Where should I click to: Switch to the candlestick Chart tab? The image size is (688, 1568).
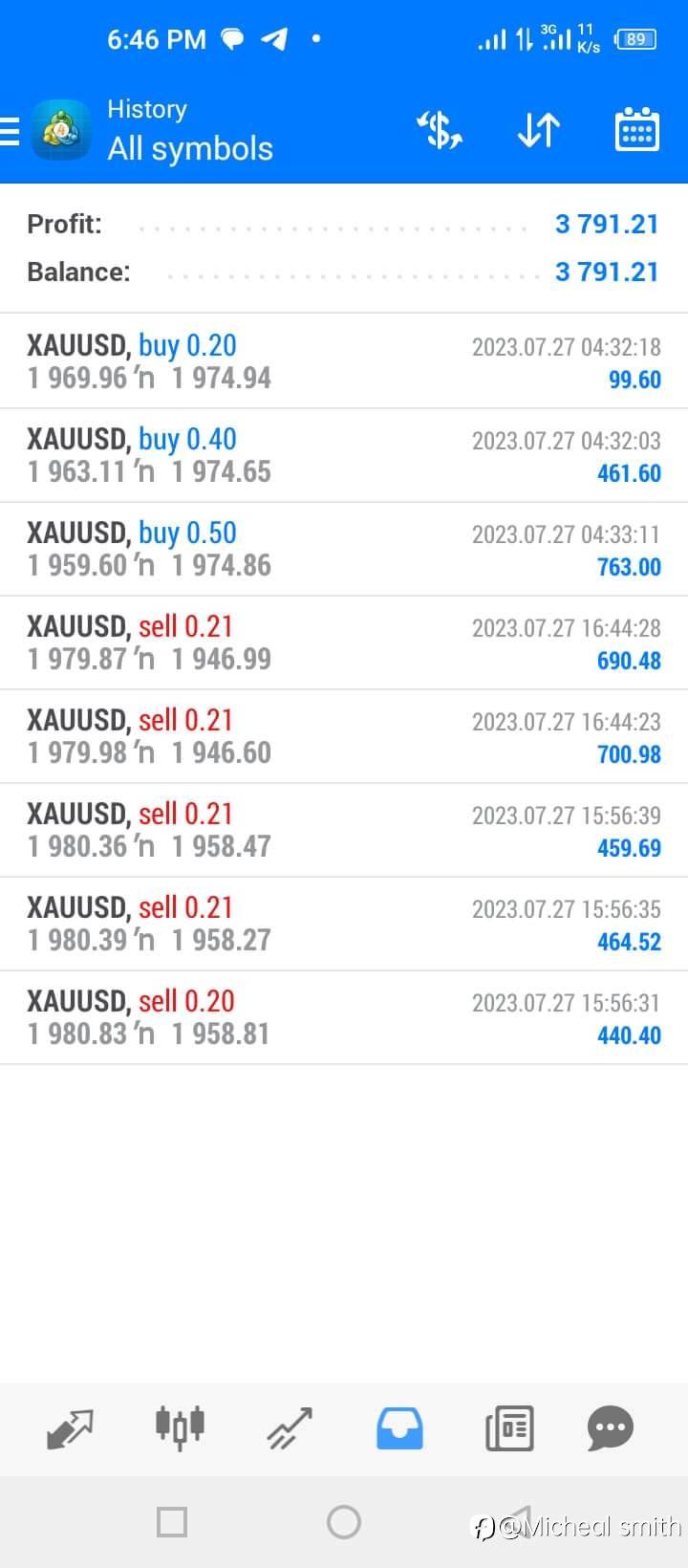click(180, 1428)
